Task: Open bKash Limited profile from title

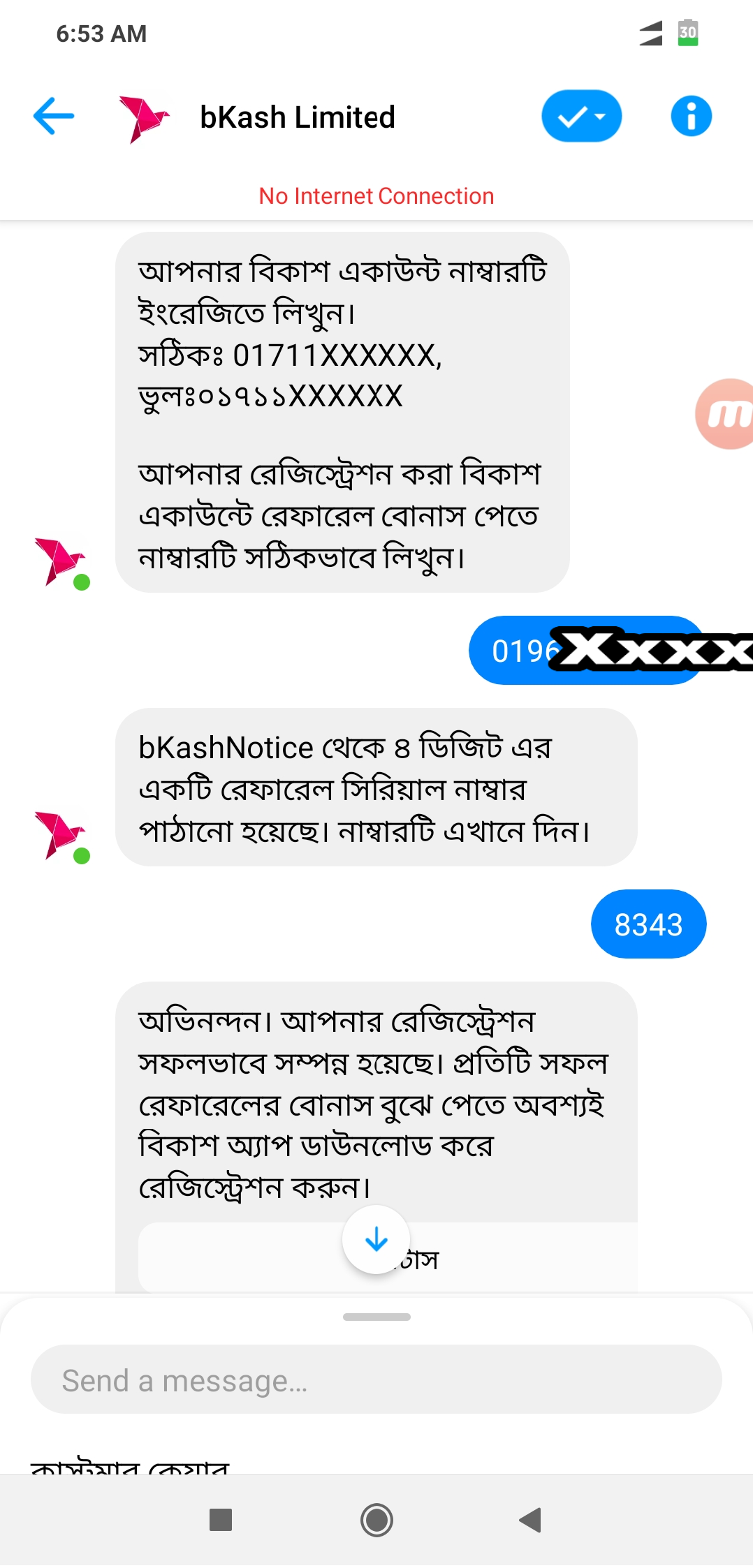Action: 298,117
